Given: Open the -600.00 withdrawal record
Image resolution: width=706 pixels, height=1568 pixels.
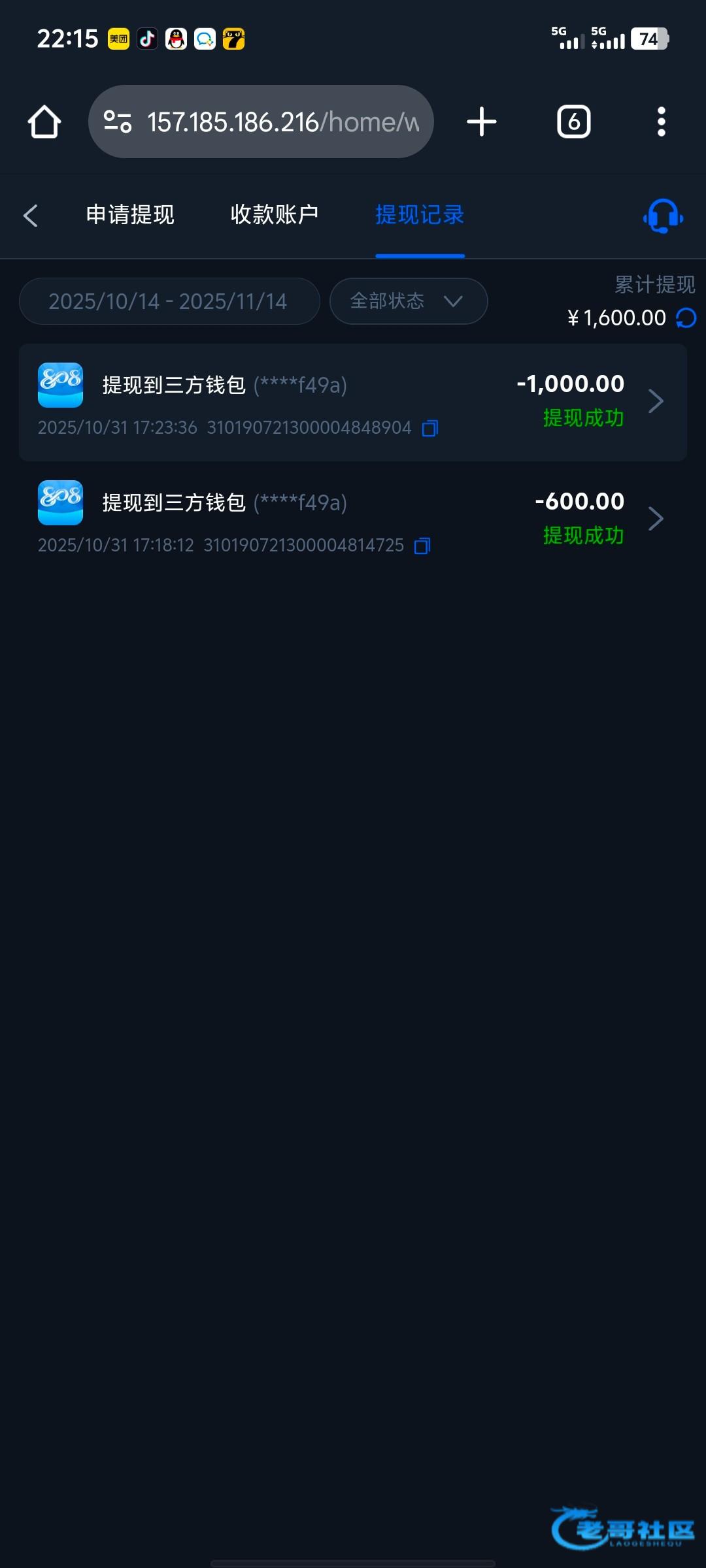Looking at the screenshot, I should tap(353, 519).
